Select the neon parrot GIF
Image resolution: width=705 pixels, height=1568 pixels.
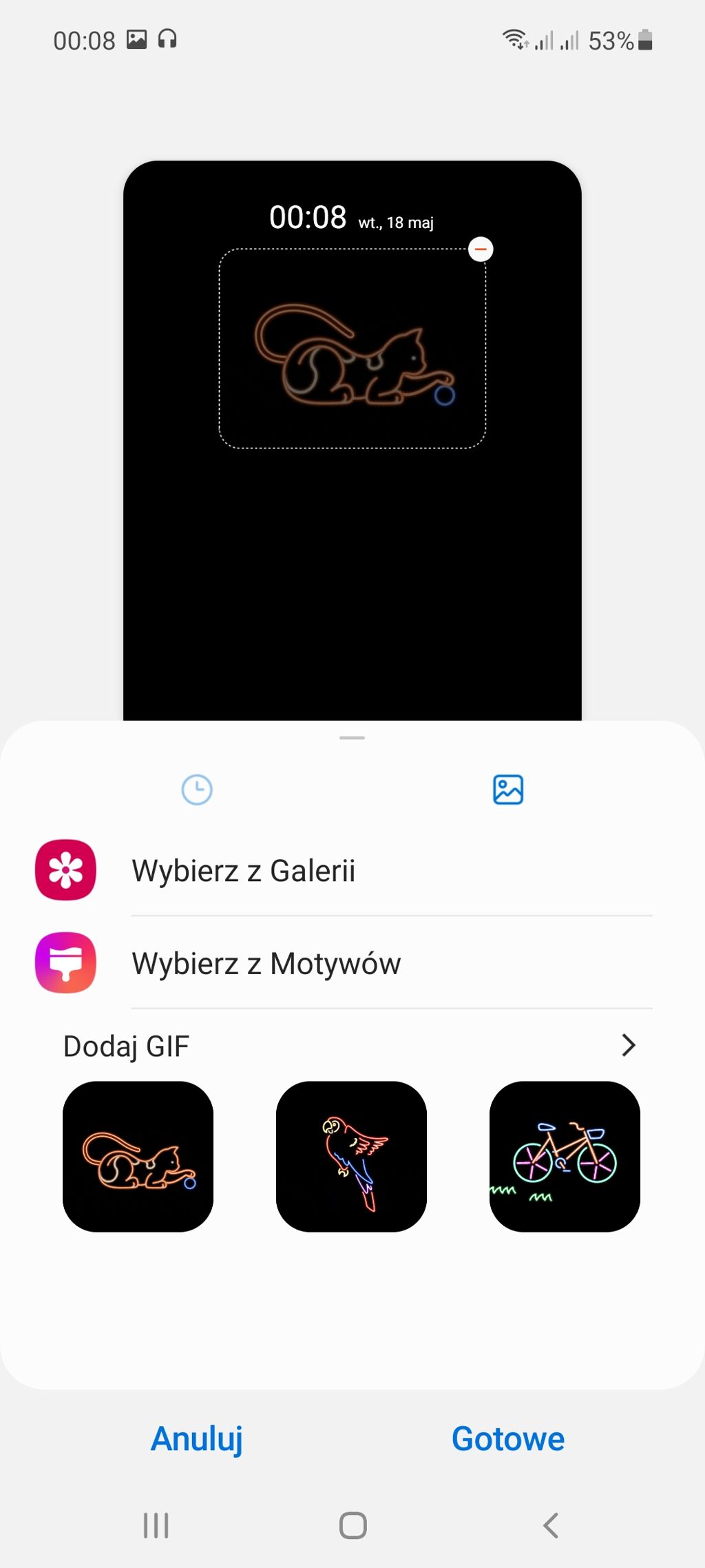point(351,1157)
